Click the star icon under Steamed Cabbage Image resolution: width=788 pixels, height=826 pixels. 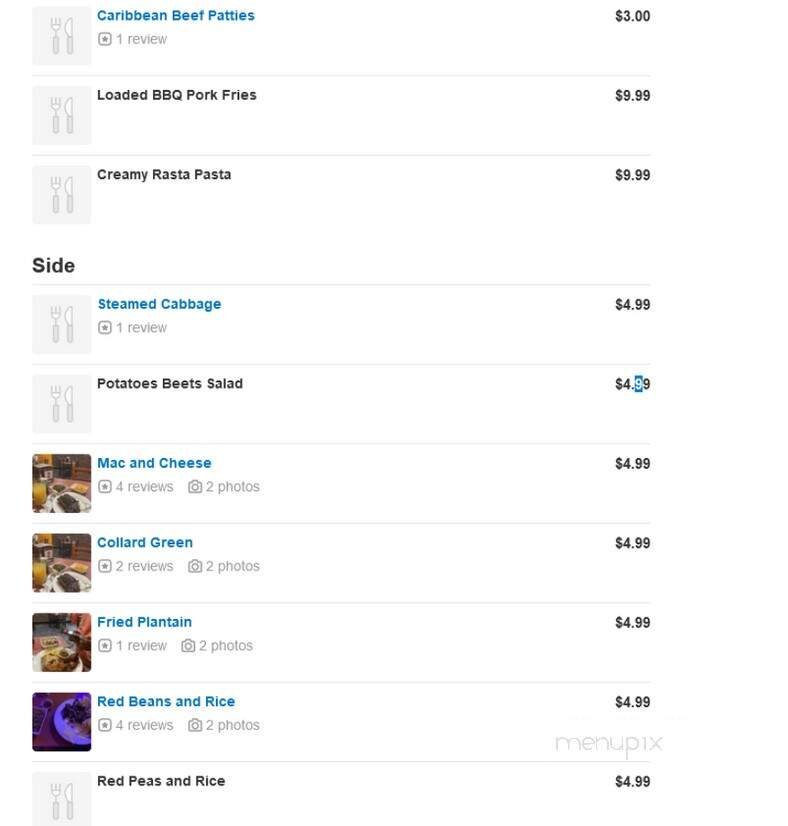104,327
